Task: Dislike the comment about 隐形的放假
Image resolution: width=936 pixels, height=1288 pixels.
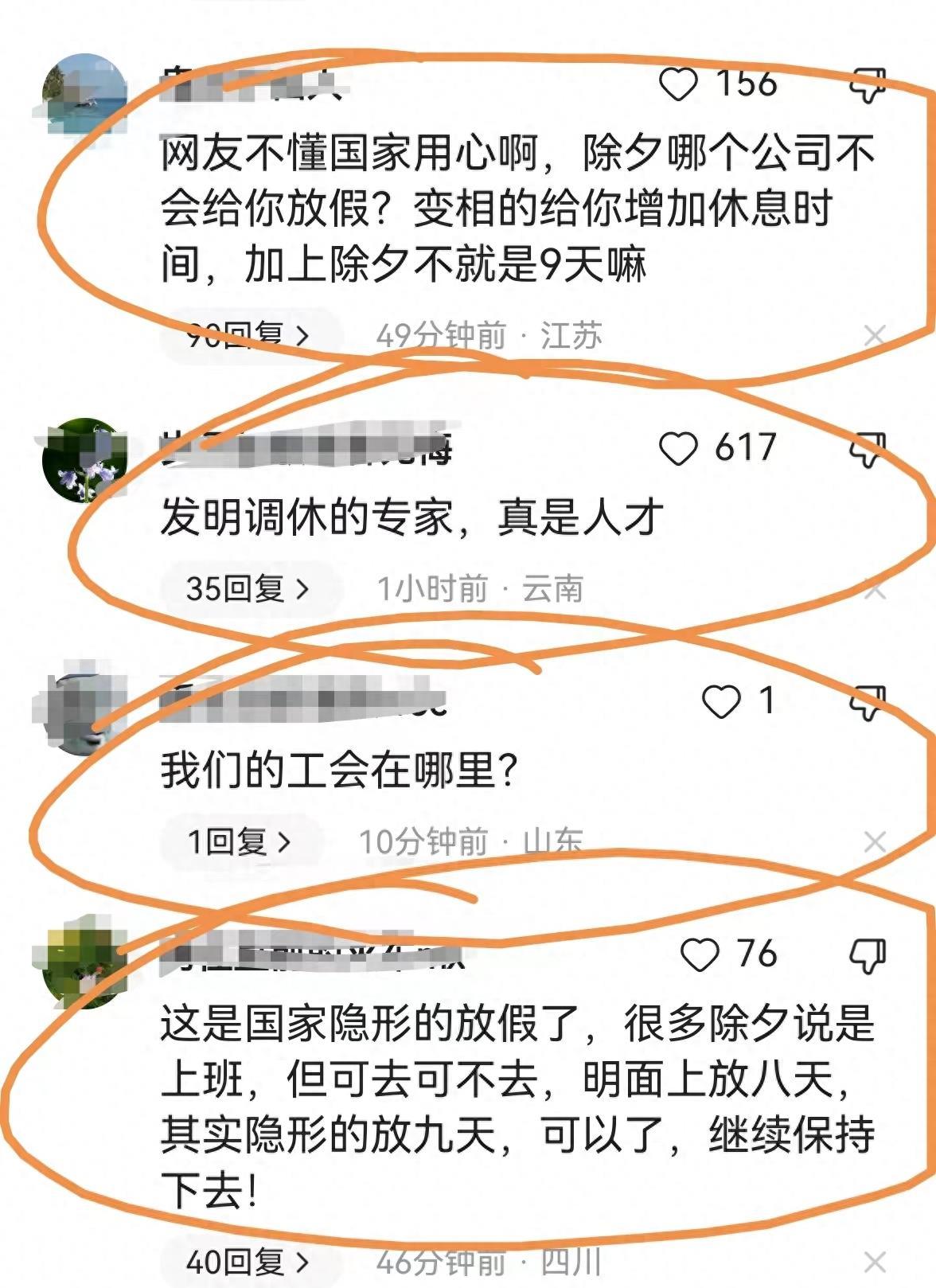Action: coord(868,954)
